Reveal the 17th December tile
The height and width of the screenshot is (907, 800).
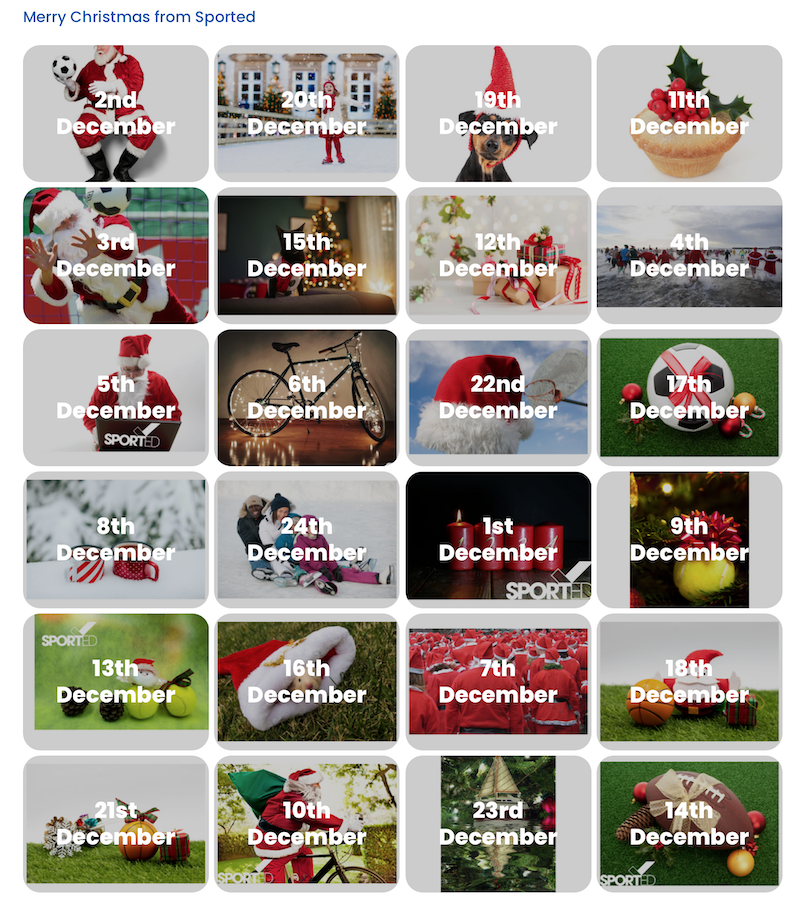(689, 397)
